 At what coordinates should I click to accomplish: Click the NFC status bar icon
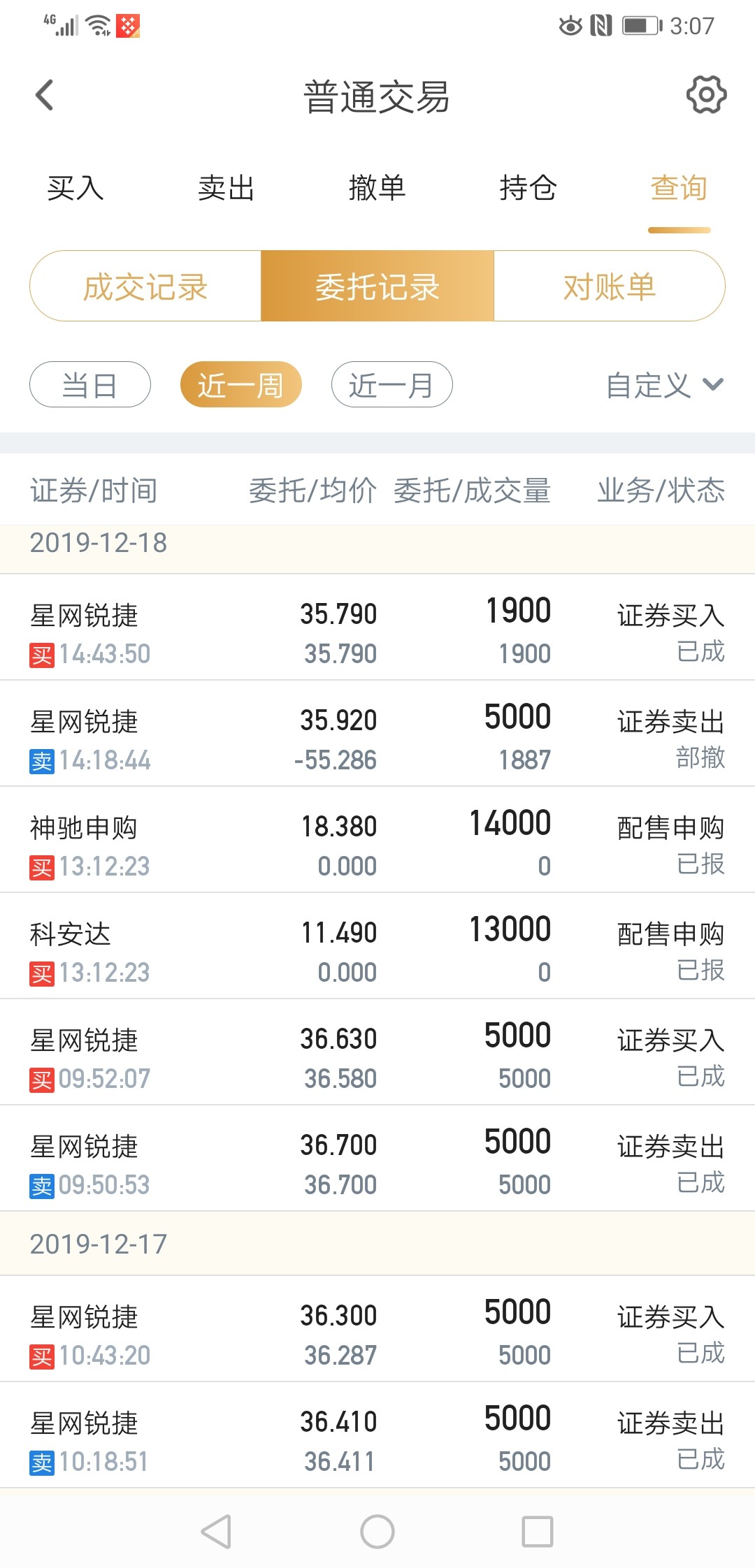coord(603,25)
